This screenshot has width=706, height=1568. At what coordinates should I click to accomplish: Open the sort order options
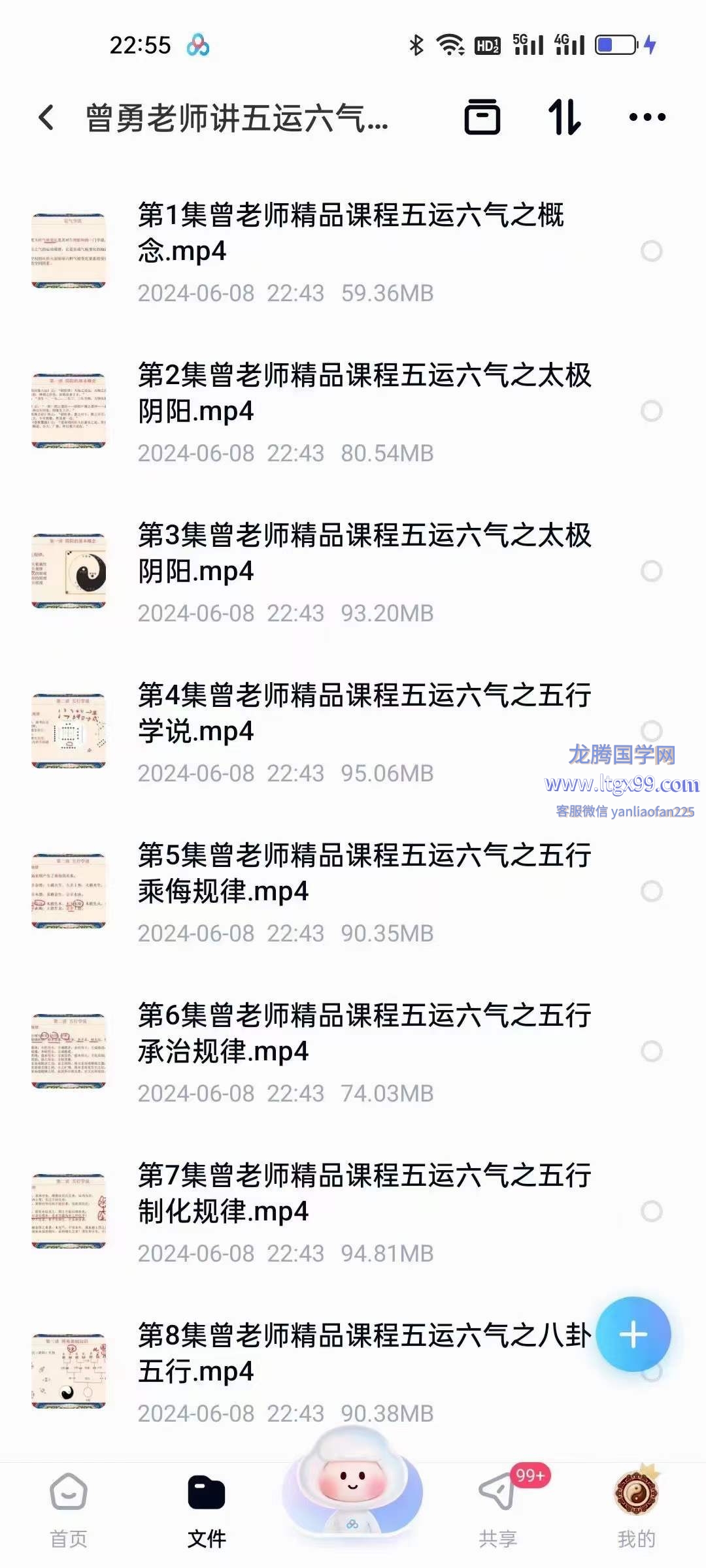pos(564,118)
